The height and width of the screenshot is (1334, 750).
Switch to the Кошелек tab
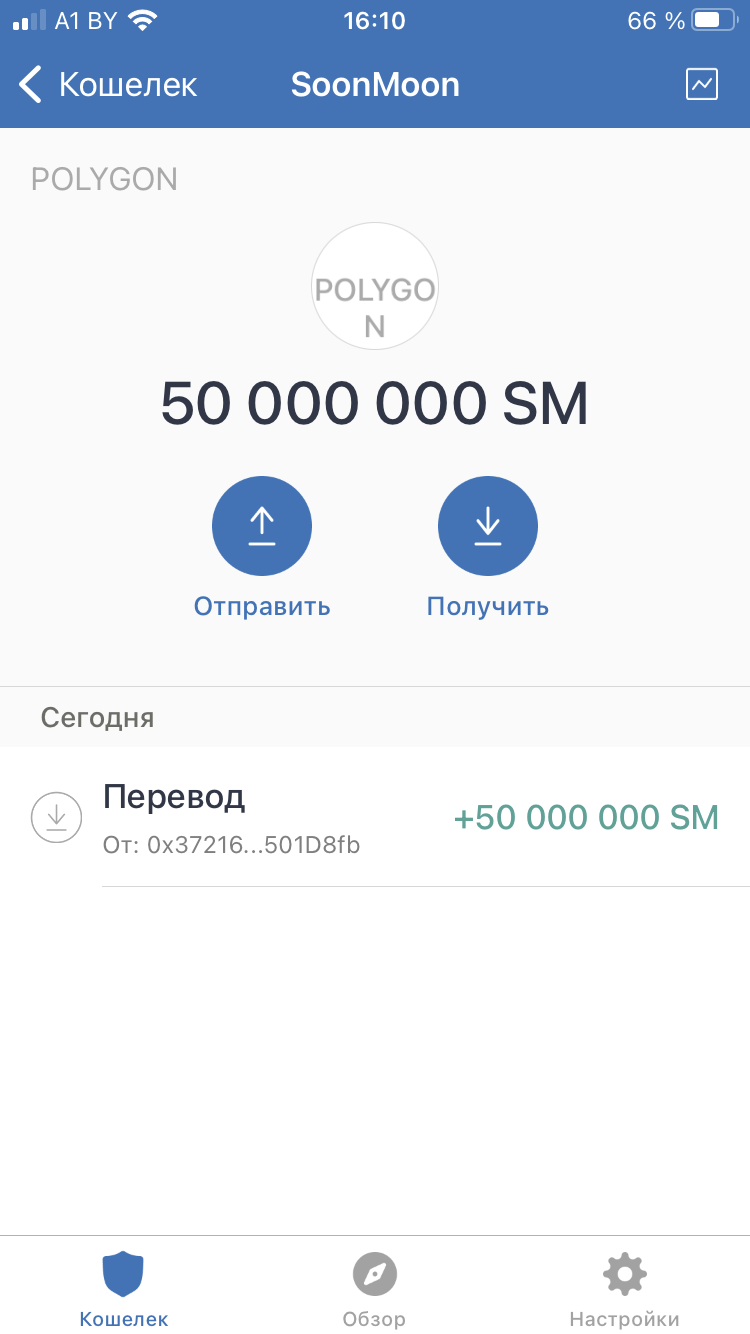tap(124, 1289)
